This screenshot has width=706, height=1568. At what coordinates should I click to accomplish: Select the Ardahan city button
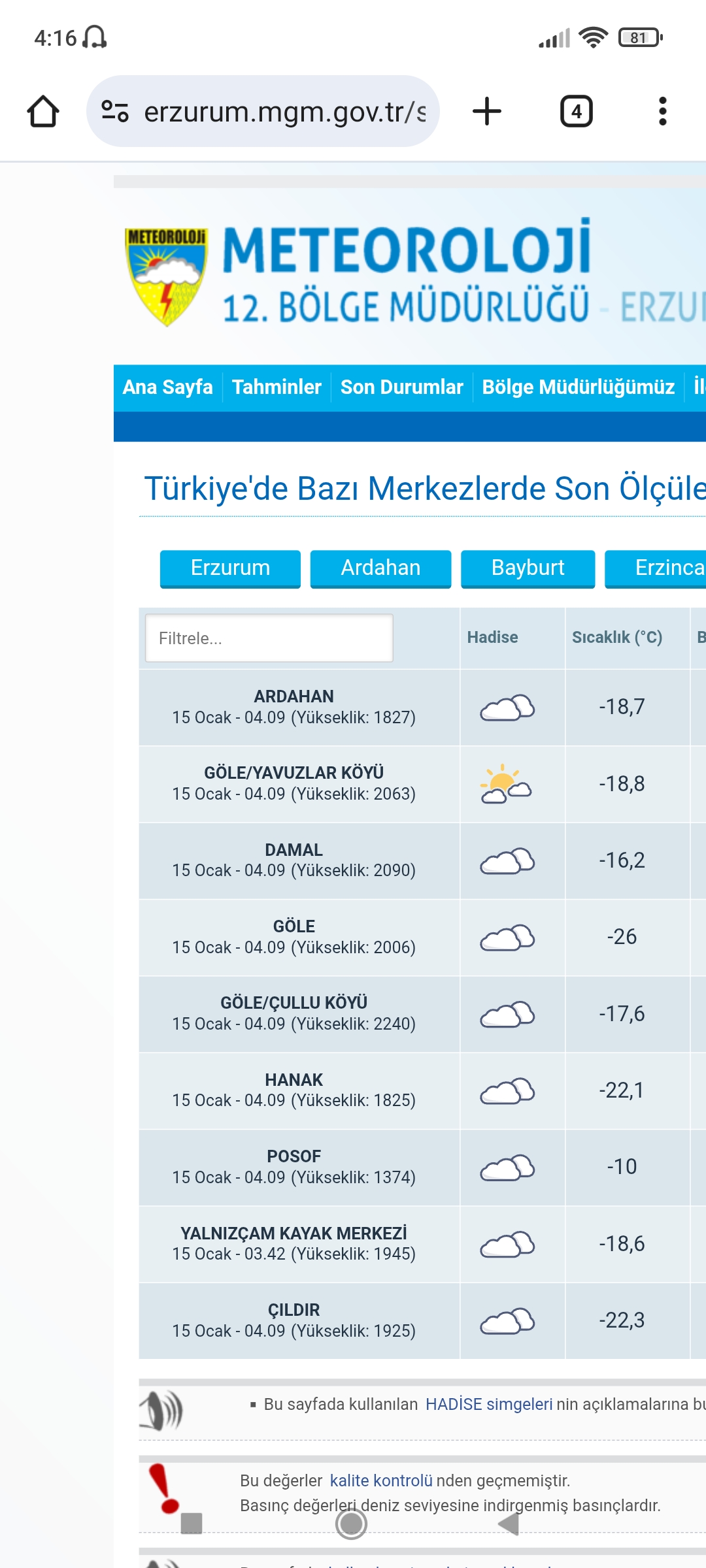pyautogui.click(x=380, y=568)
